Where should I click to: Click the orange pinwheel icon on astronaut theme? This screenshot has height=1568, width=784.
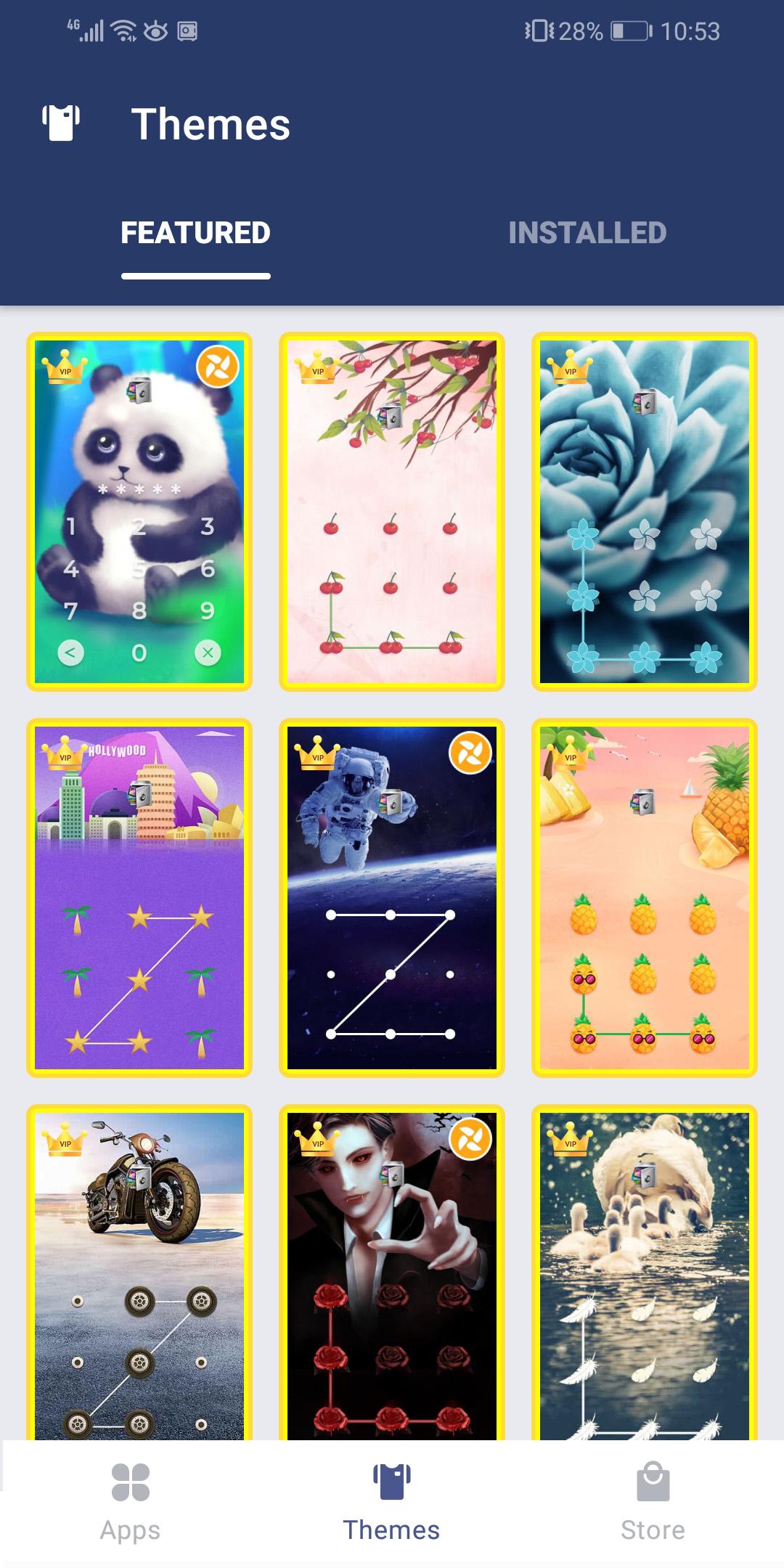pos(473,753)
